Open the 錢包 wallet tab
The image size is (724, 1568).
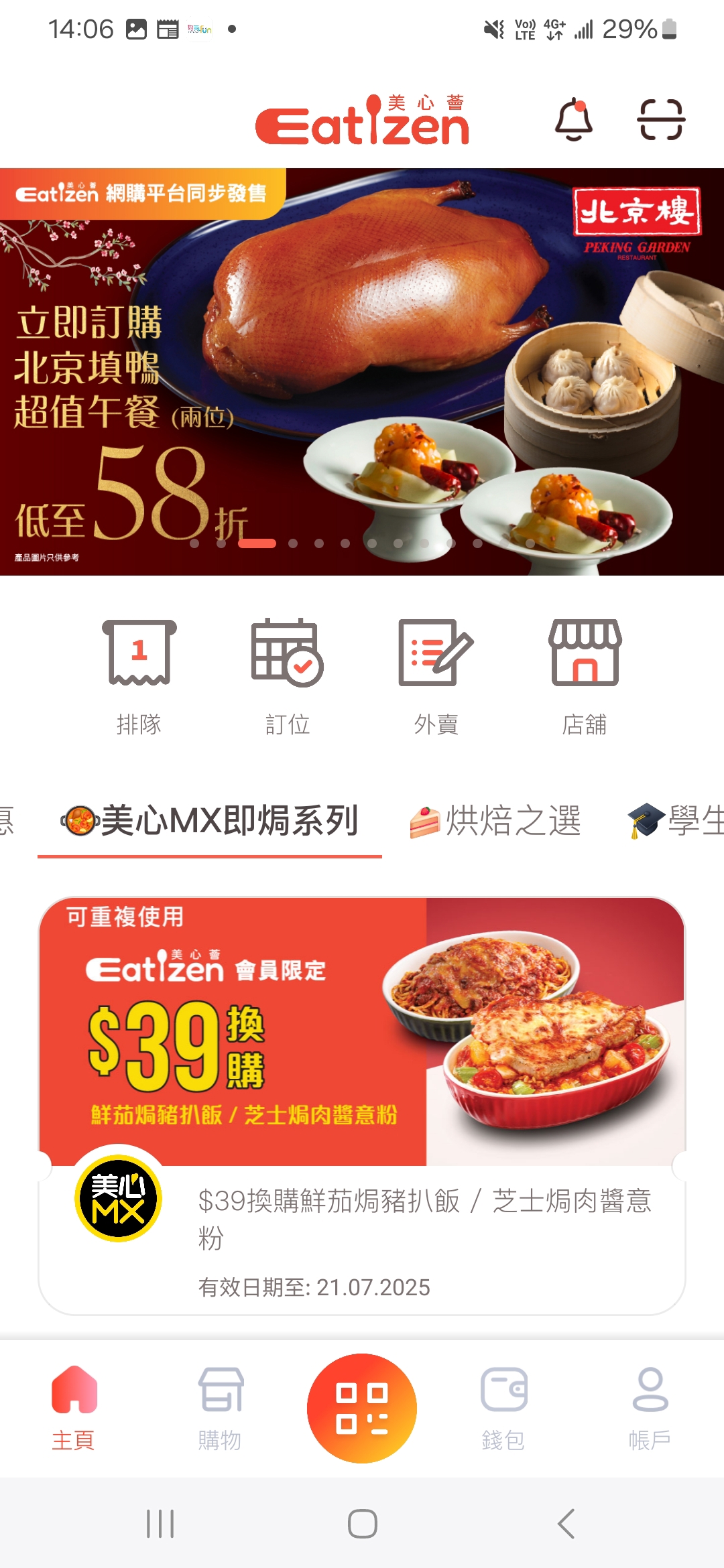coord(503,1409)
